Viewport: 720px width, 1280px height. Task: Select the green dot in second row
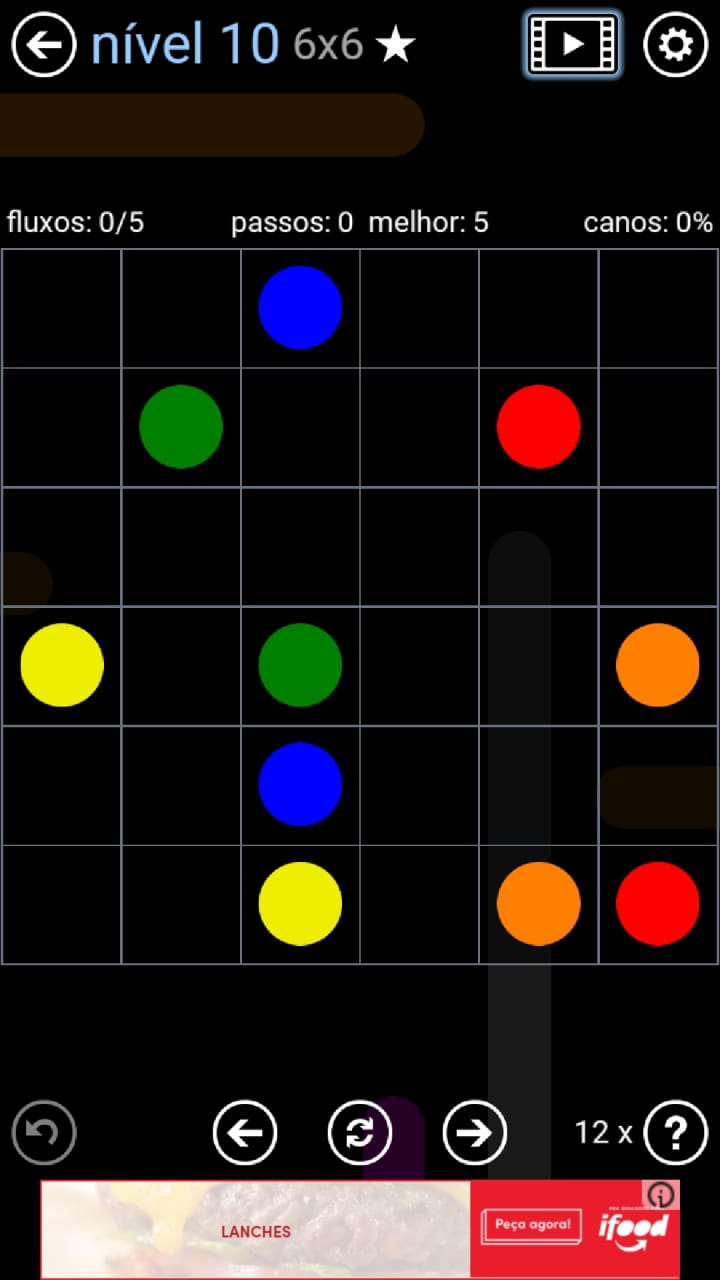click(x=181, y=427)
